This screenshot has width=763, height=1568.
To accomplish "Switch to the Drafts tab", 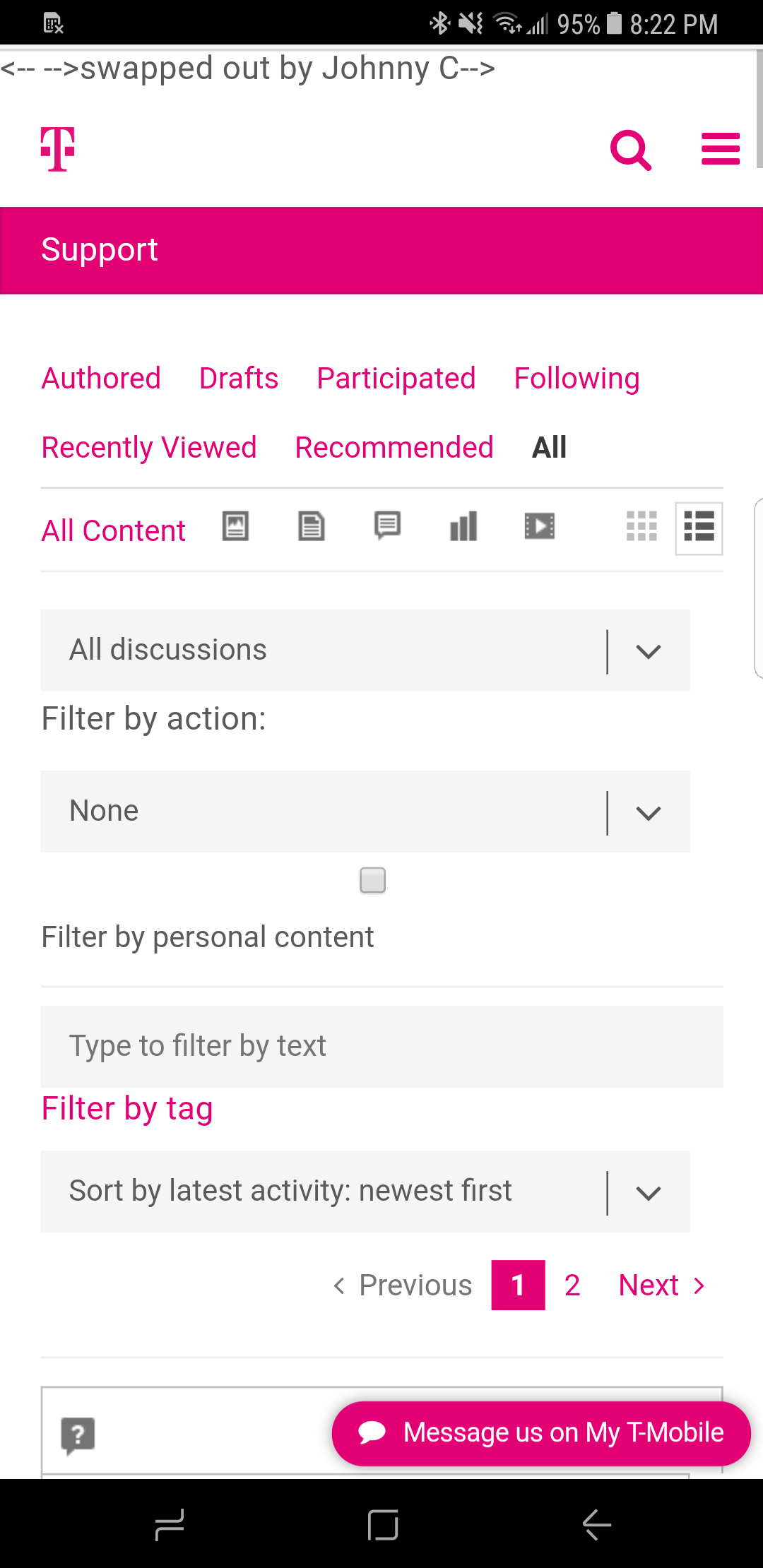I will (x=239, y=379).
